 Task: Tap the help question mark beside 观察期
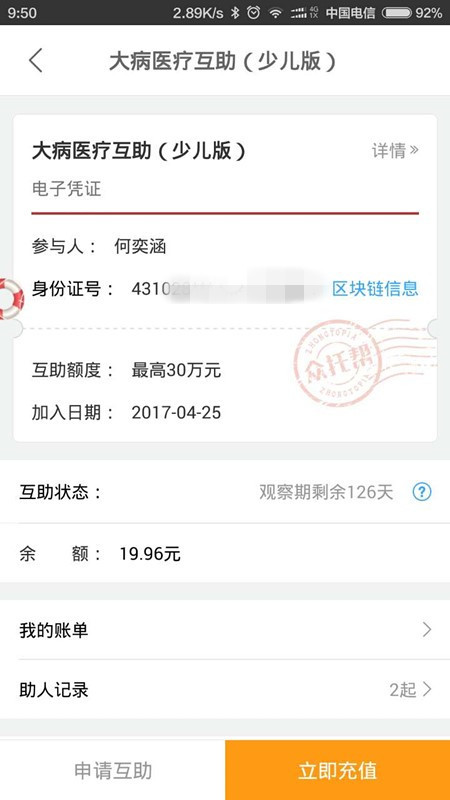pos(422,492)
